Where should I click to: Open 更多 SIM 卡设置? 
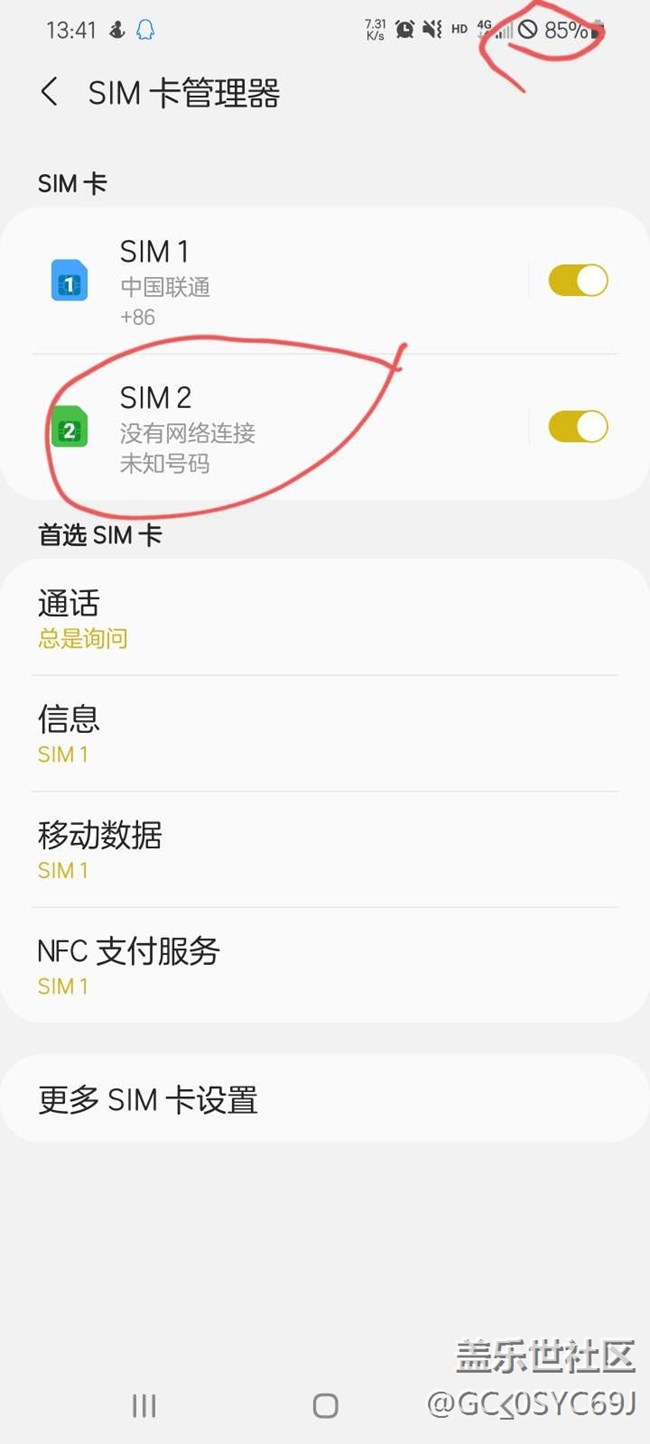(325, 1099)
